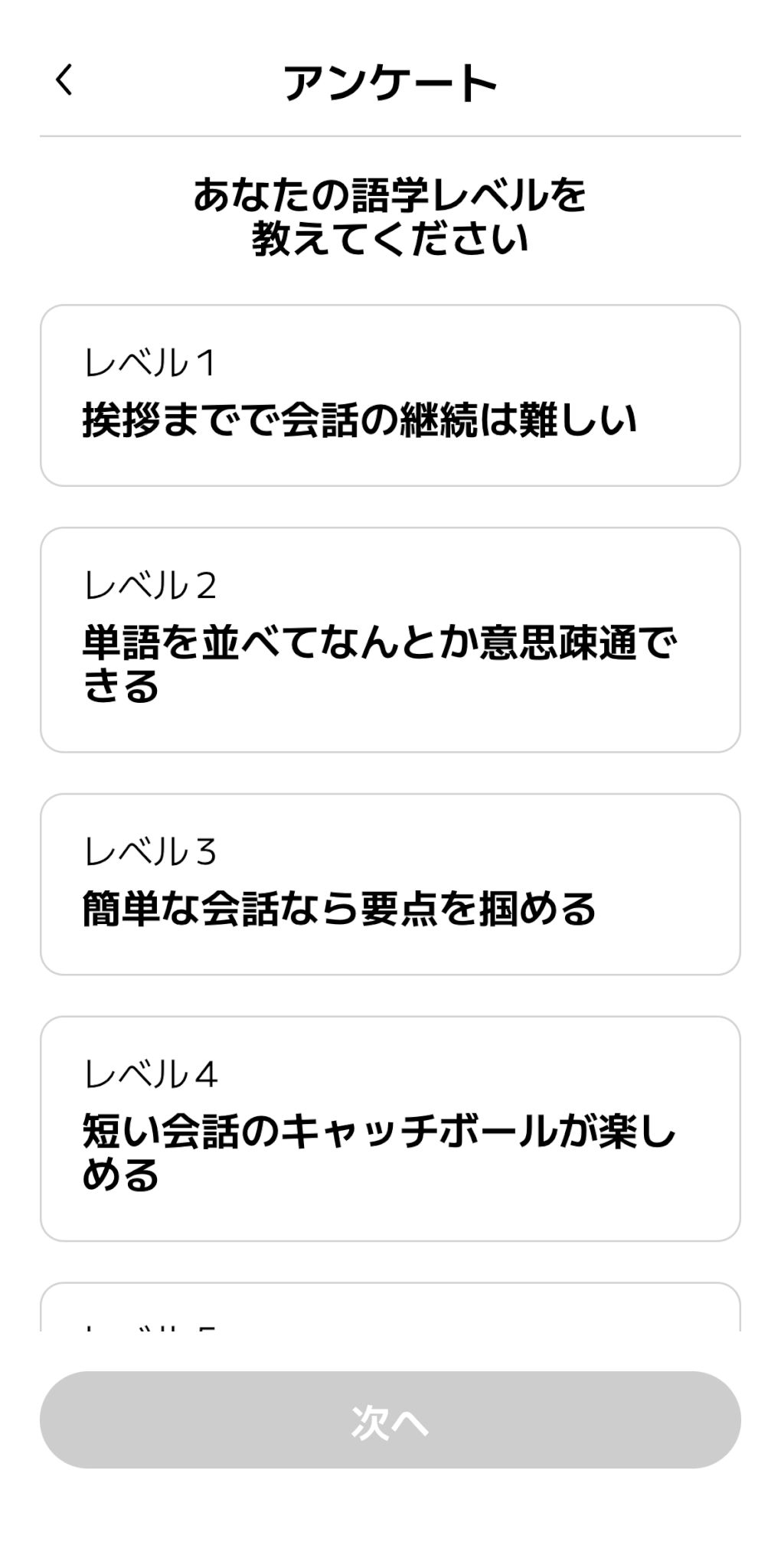Select レベル4 短い会話のキャッチボール option
The image size is (781, 1568).
pos(390,1128)
